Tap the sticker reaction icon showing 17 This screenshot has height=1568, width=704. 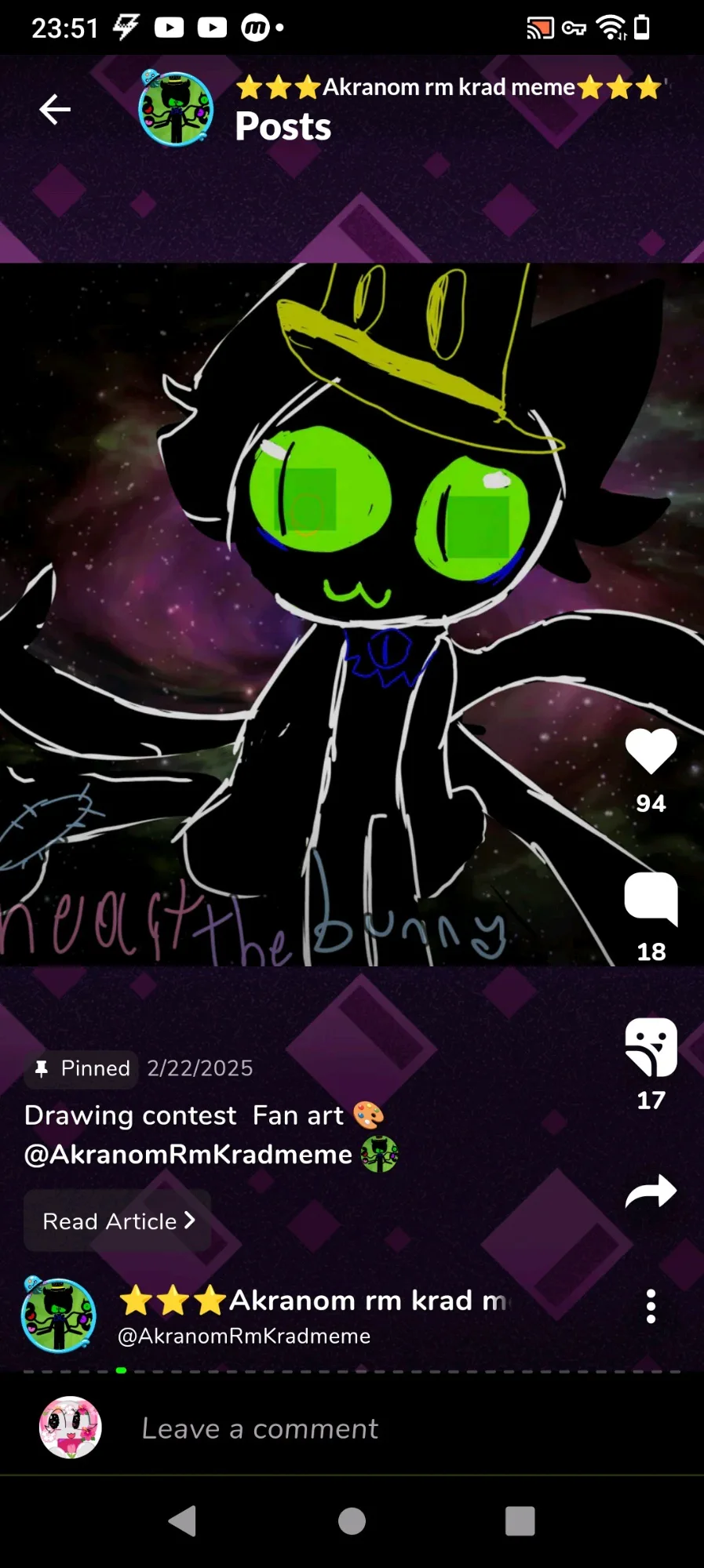pyautogui.click(x=651, y=1047)
